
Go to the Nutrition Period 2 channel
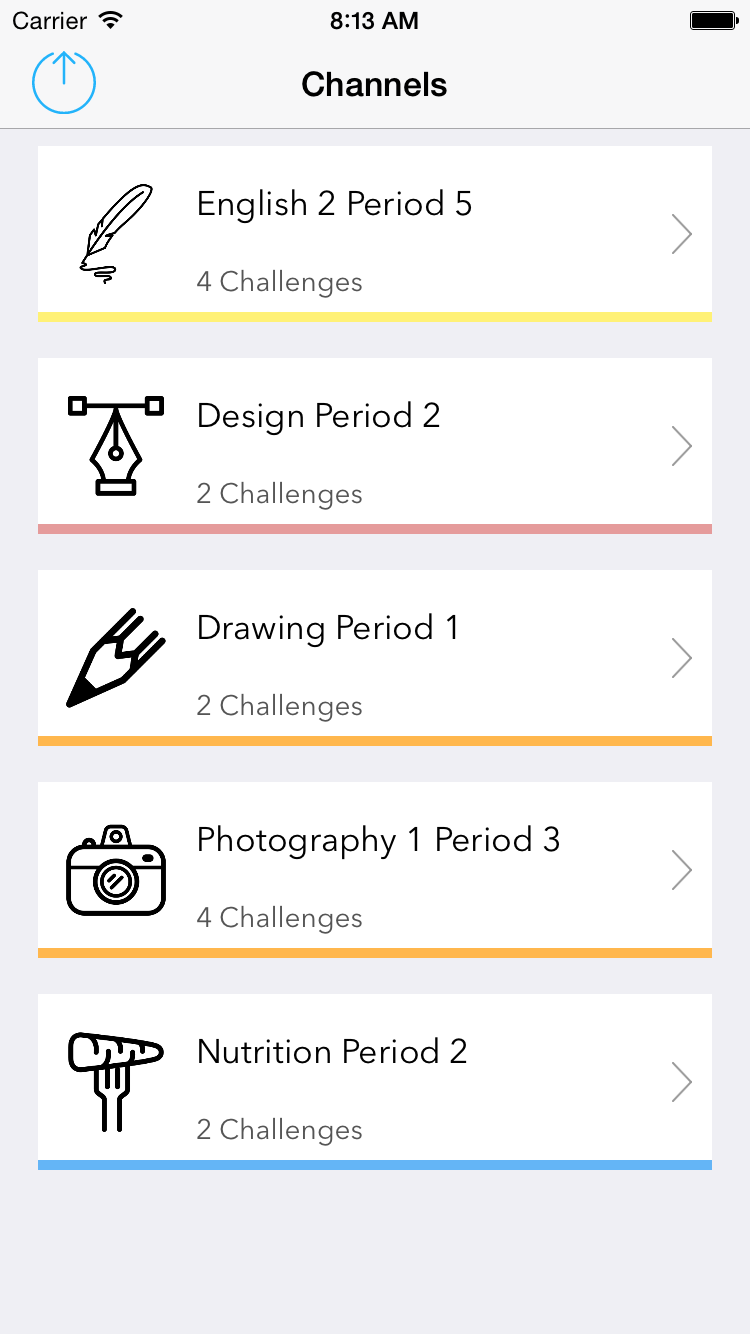pos(374,1080)
